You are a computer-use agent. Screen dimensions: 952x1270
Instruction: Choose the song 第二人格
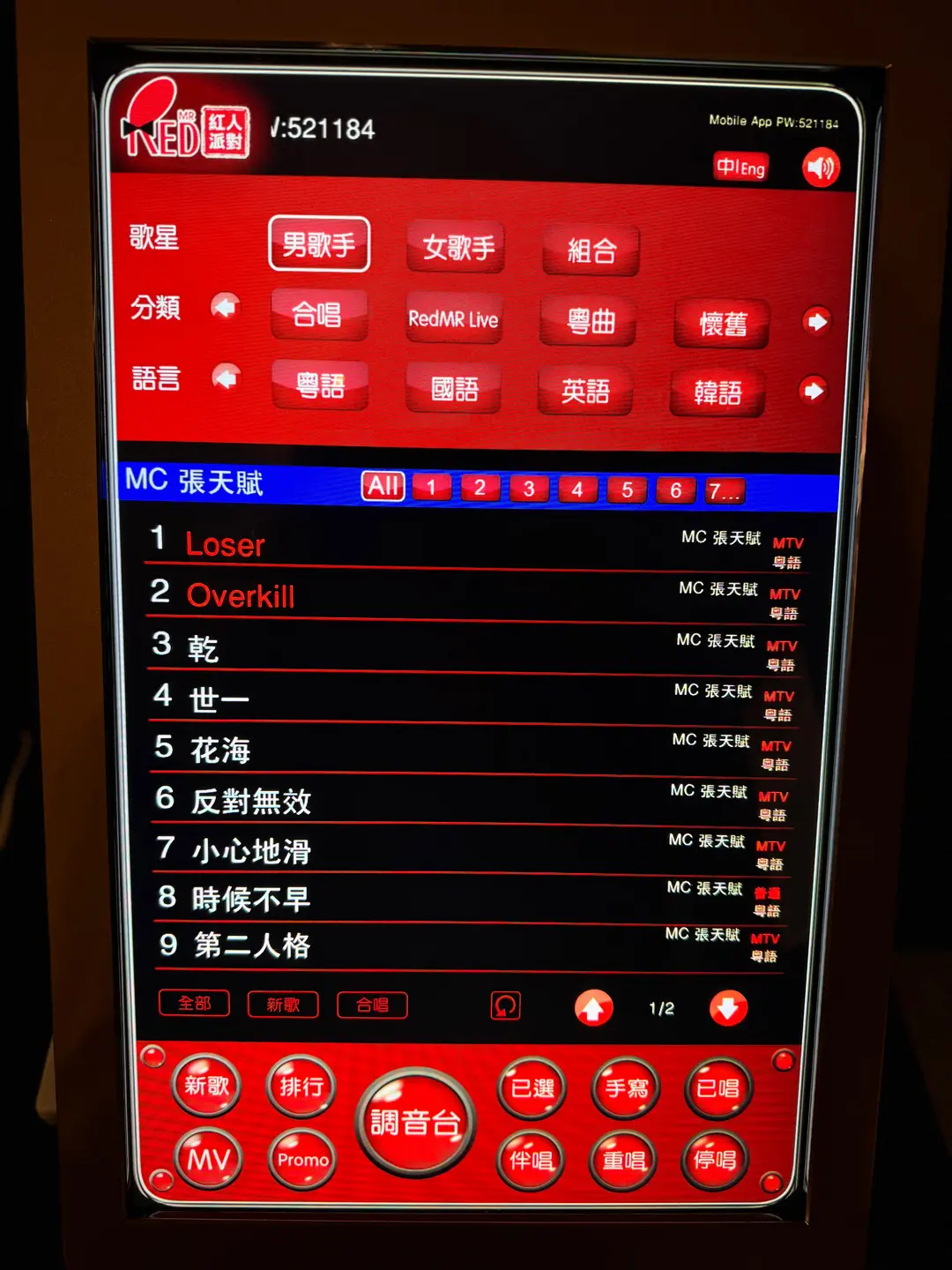[252, 945]
